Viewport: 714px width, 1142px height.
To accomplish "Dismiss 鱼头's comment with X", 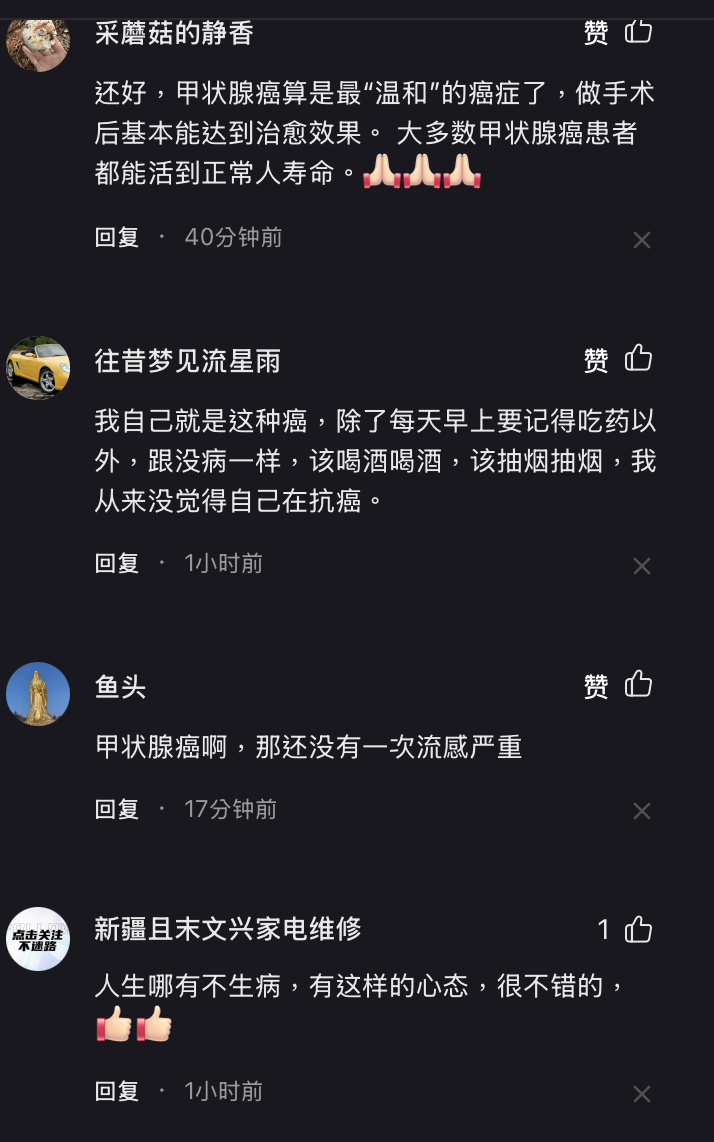I will (642, 811).
